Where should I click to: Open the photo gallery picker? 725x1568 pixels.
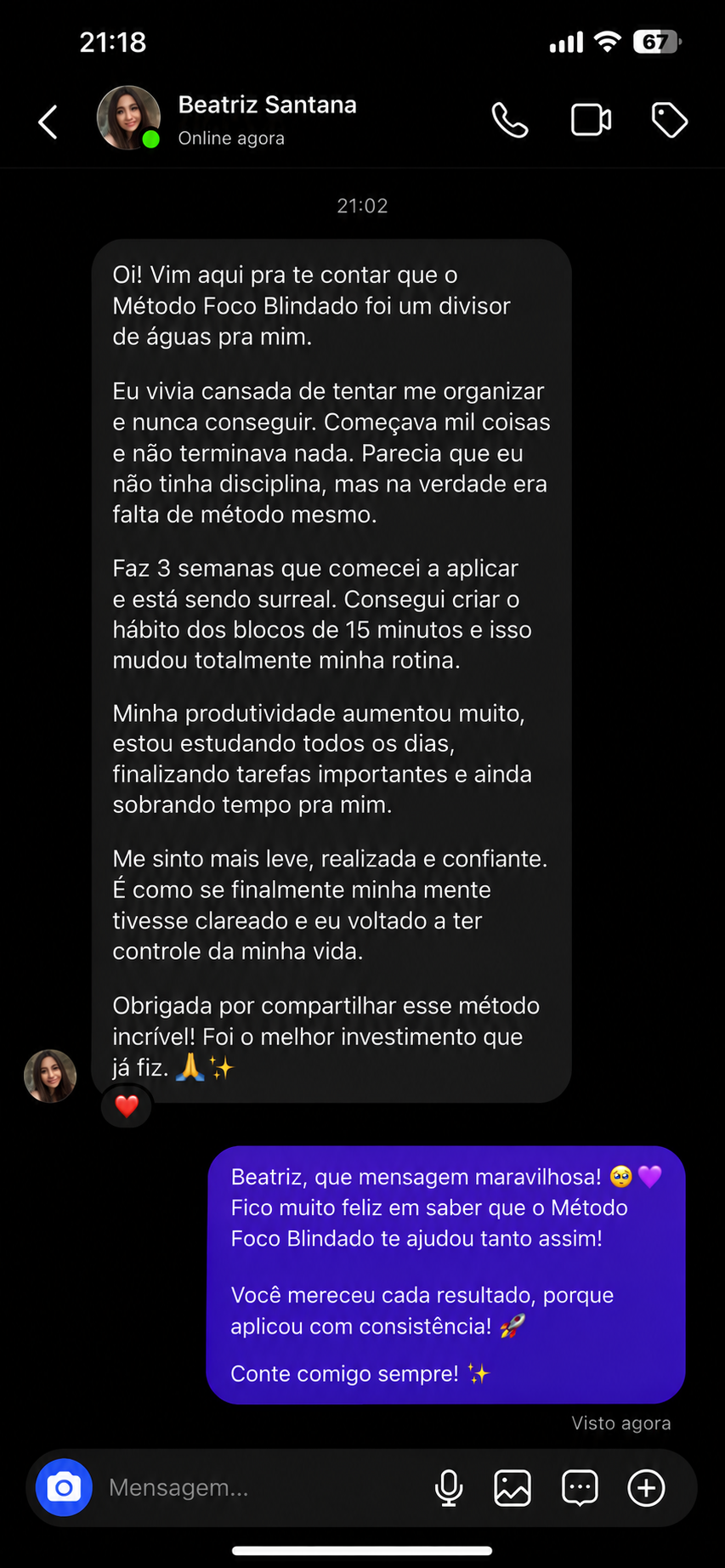click(513, 1487)
